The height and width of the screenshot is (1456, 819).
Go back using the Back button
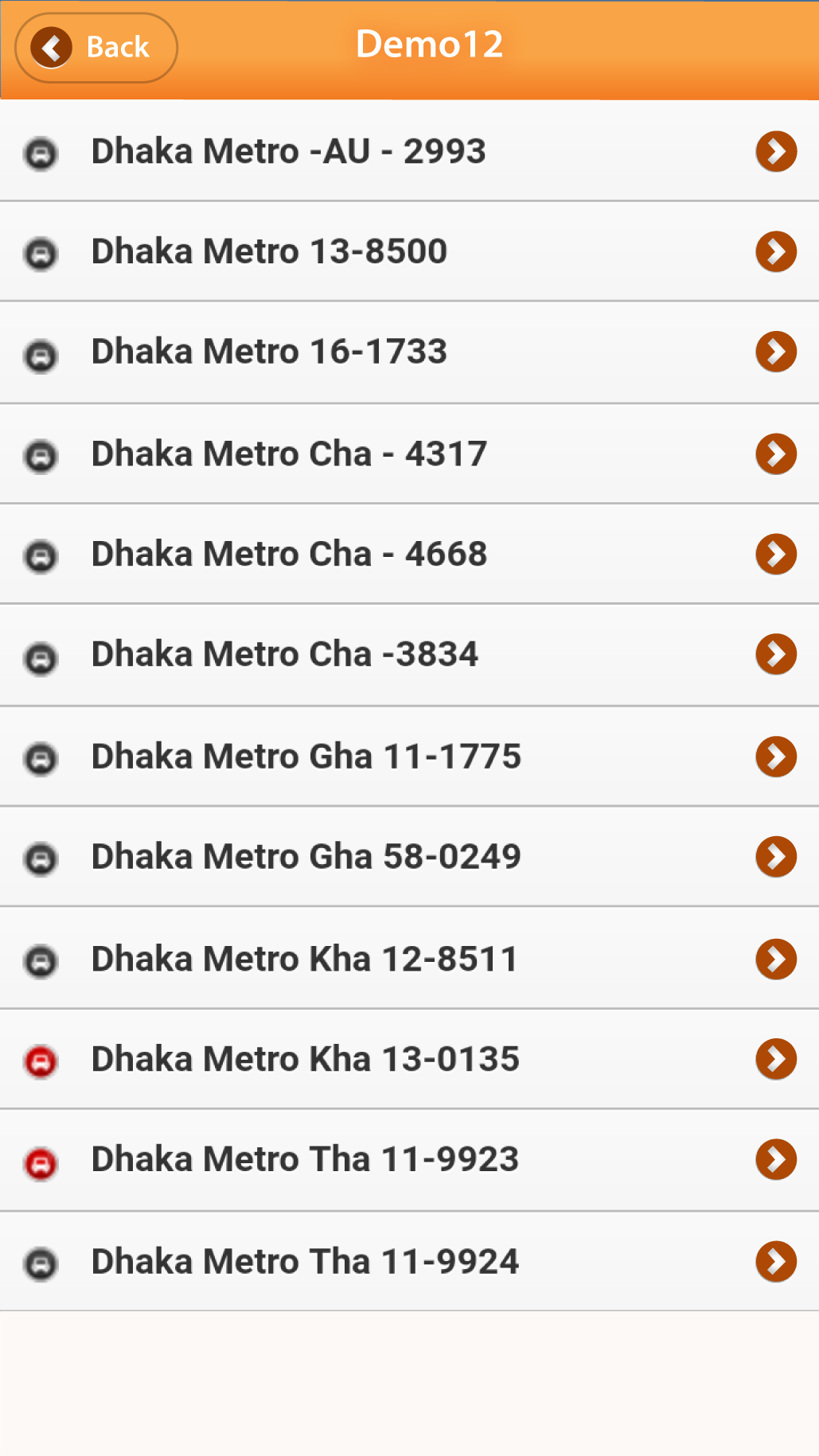(96, 48)
